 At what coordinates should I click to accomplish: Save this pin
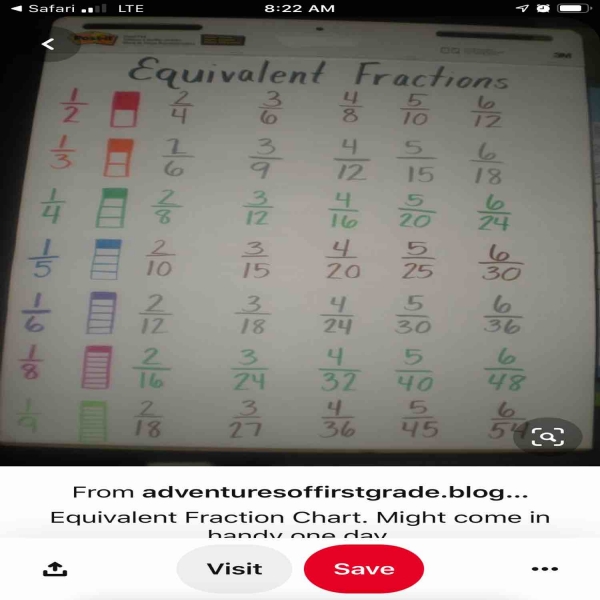tap(363, 568)
